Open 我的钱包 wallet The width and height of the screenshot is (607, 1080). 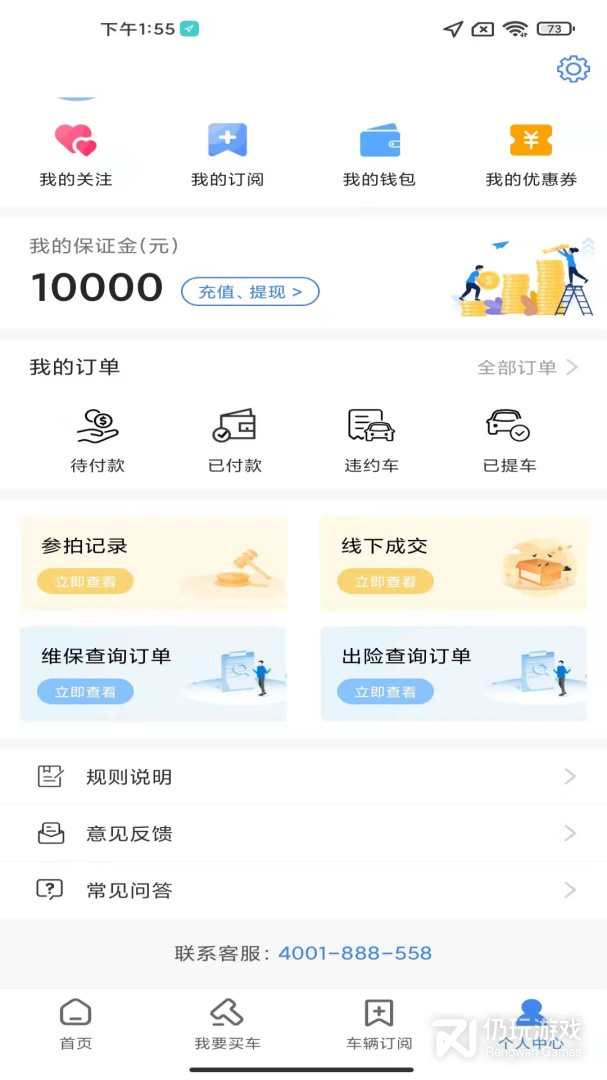(x=379, y=155)
